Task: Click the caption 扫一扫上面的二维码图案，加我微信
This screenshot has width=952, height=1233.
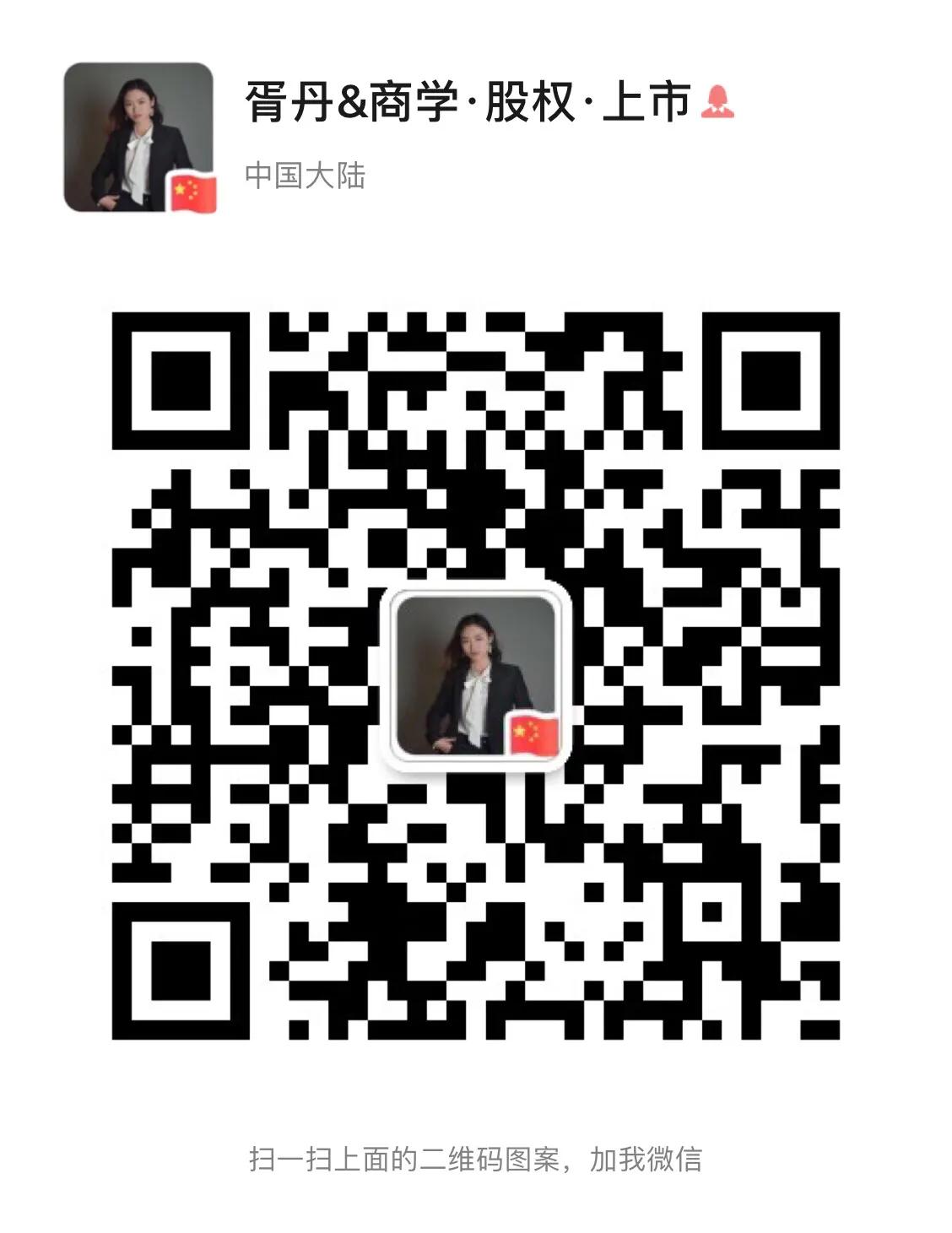Action: 476,1161
